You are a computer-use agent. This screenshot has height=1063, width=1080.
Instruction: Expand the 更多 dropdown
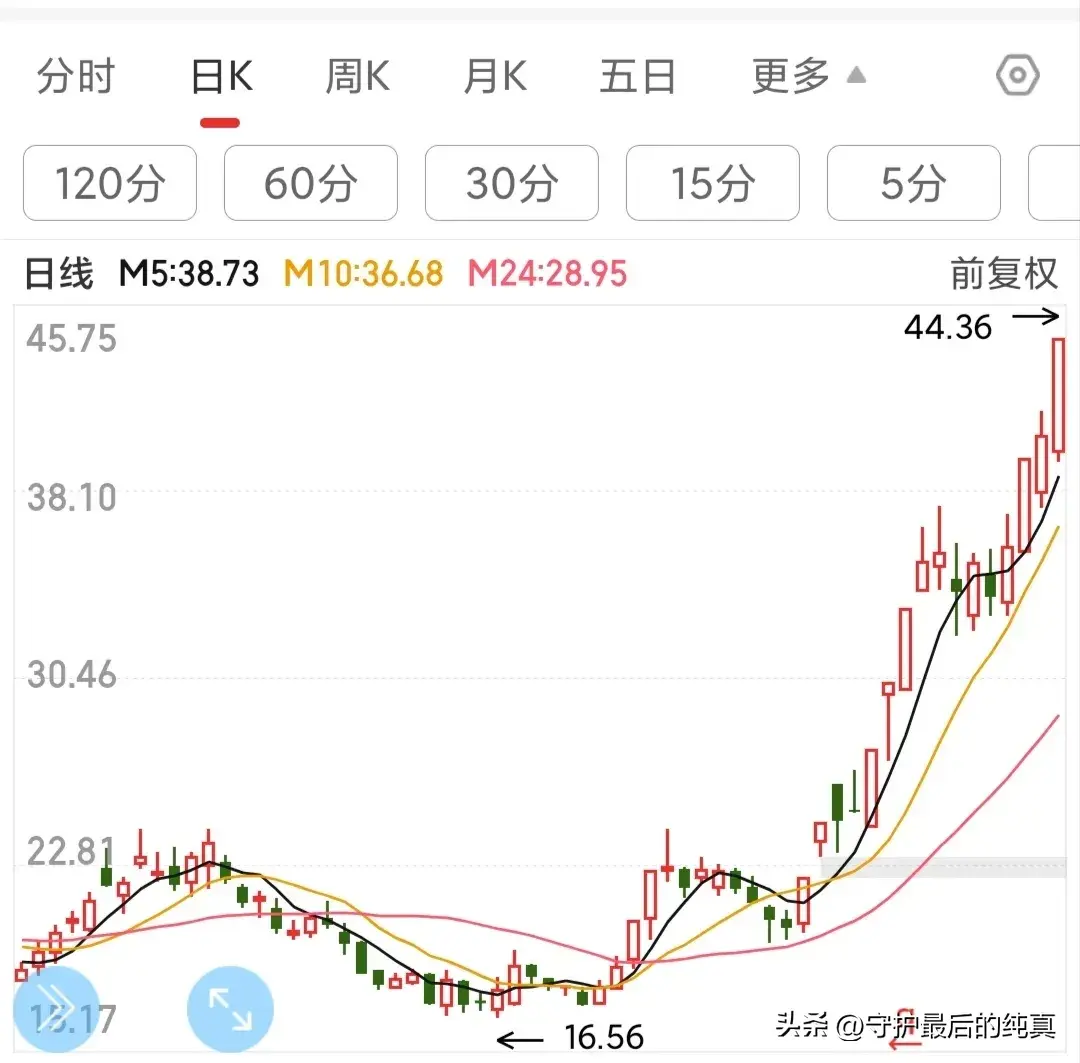[x=808, y=76]
